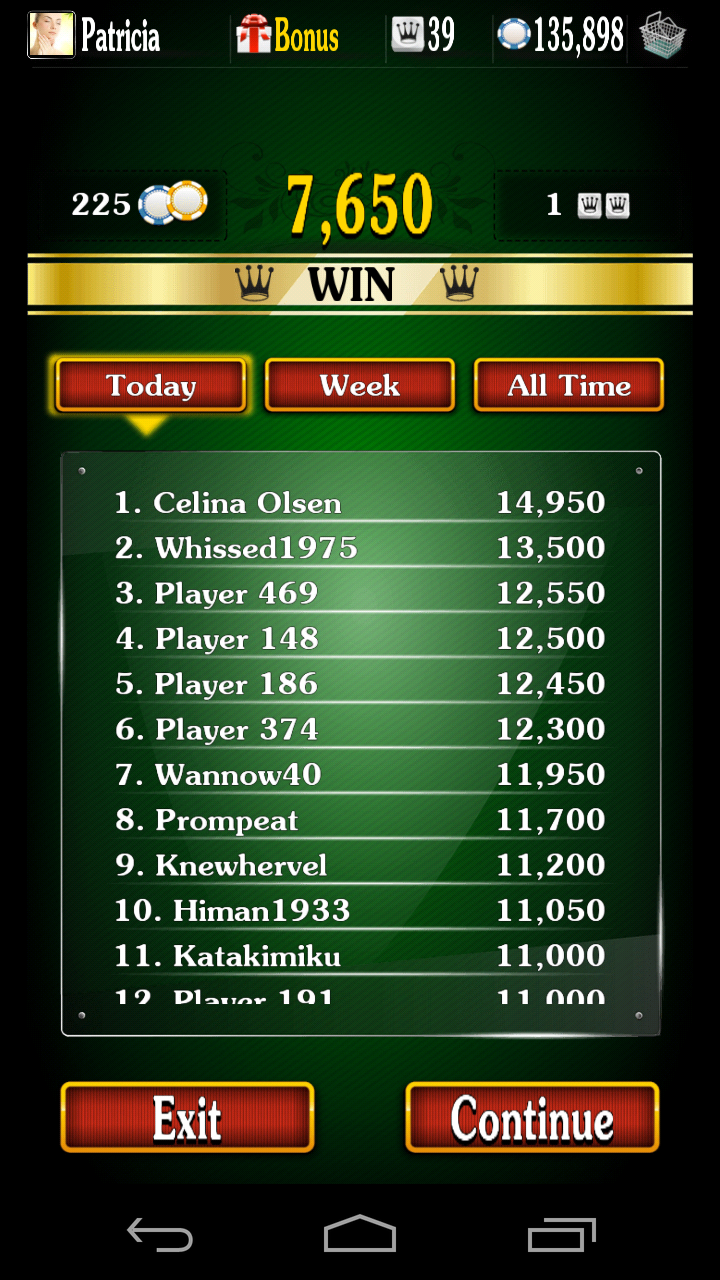Image resolution: width=720 pixels, height=1280 pixels.
Task: Continue to the next game
Action: tap(532, 1117)
